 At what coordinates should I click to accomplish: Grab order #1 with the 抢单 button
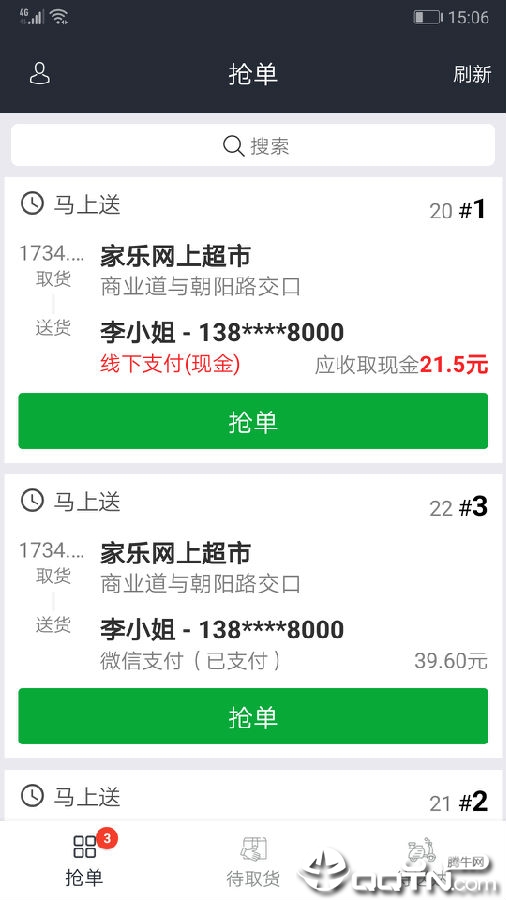253,421
